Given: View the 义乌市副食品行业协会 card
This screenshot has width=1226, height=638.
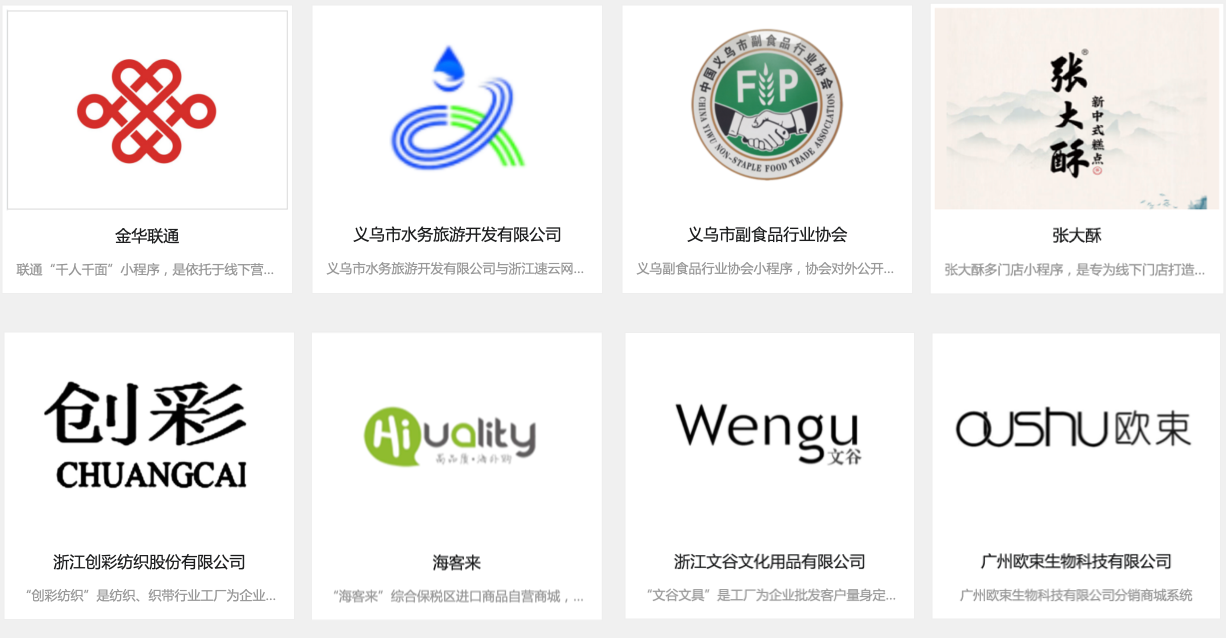Looking at the screenshot, I should (x=767, y=150).
